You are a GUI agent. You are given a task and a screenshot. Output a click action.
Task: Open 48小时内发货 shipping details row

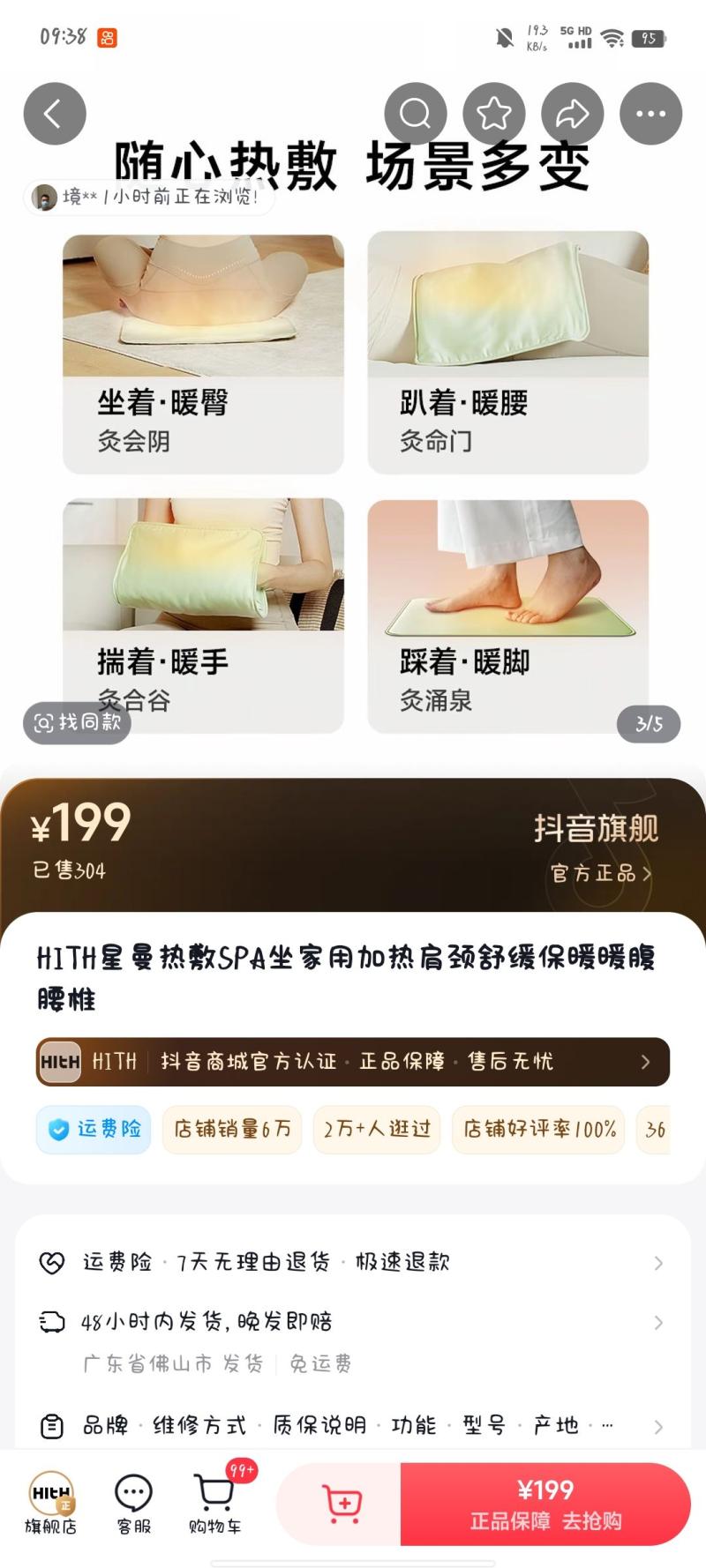pos(353,1322)
